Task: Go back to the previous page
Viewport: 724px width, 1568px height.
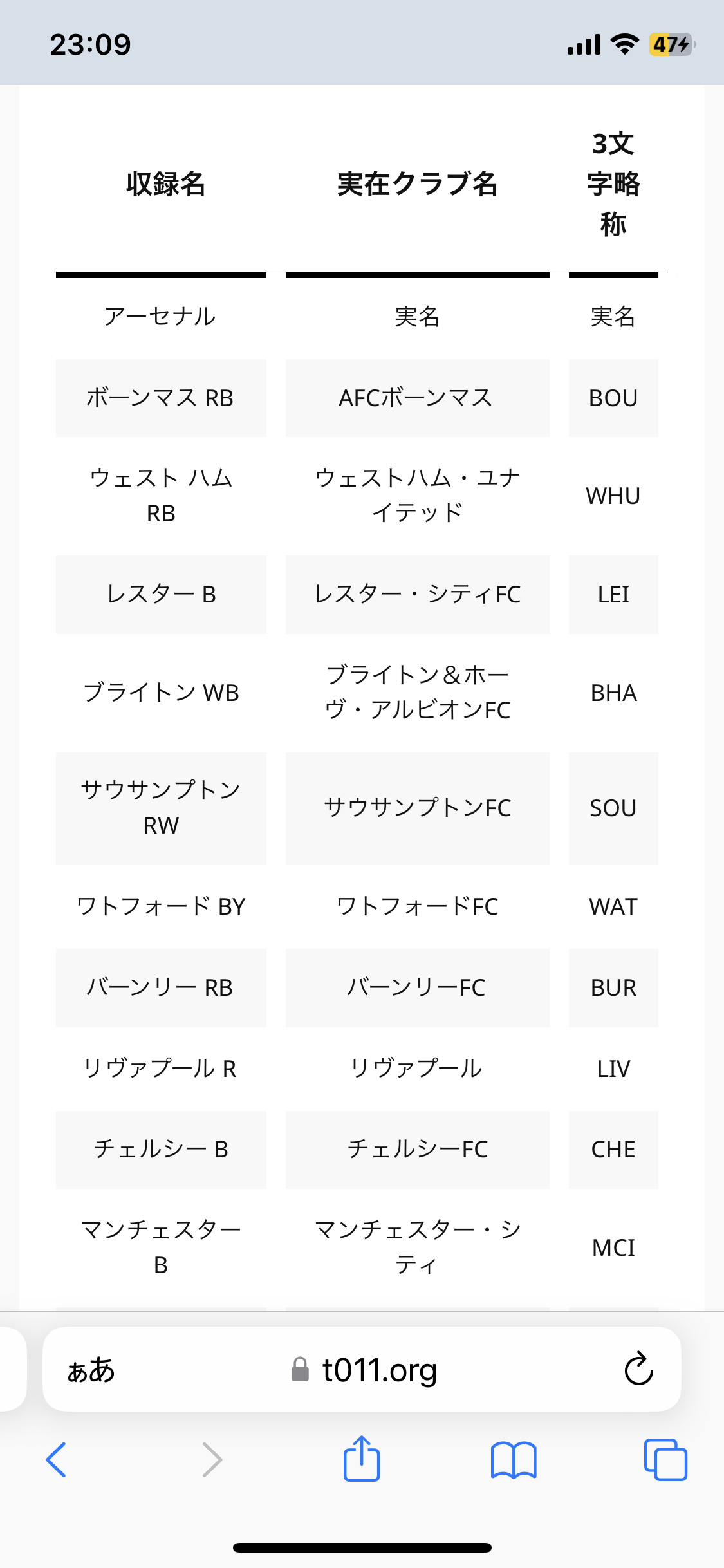Action: pos(57,1459)
